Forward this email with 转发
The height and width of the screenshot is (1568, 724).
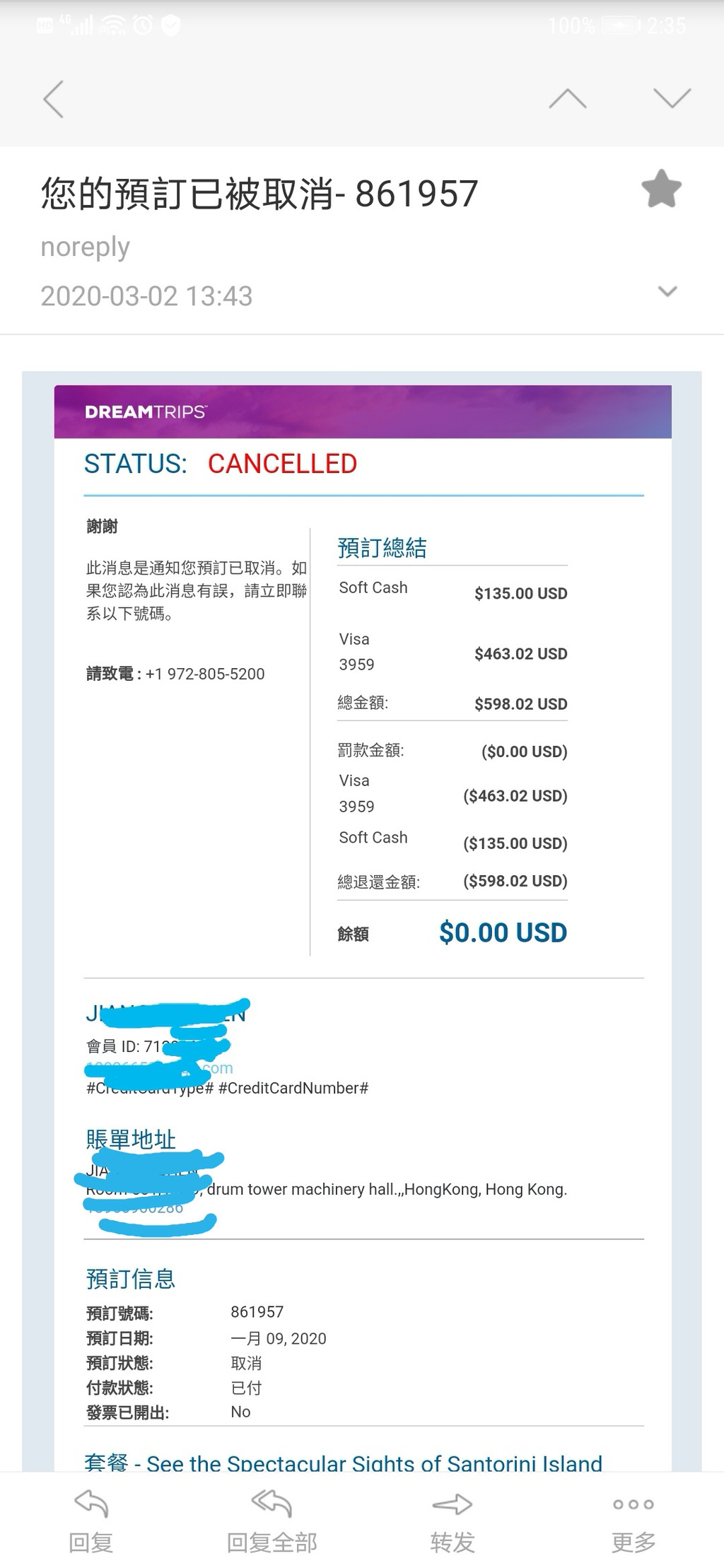click(x=452, y=1520)
